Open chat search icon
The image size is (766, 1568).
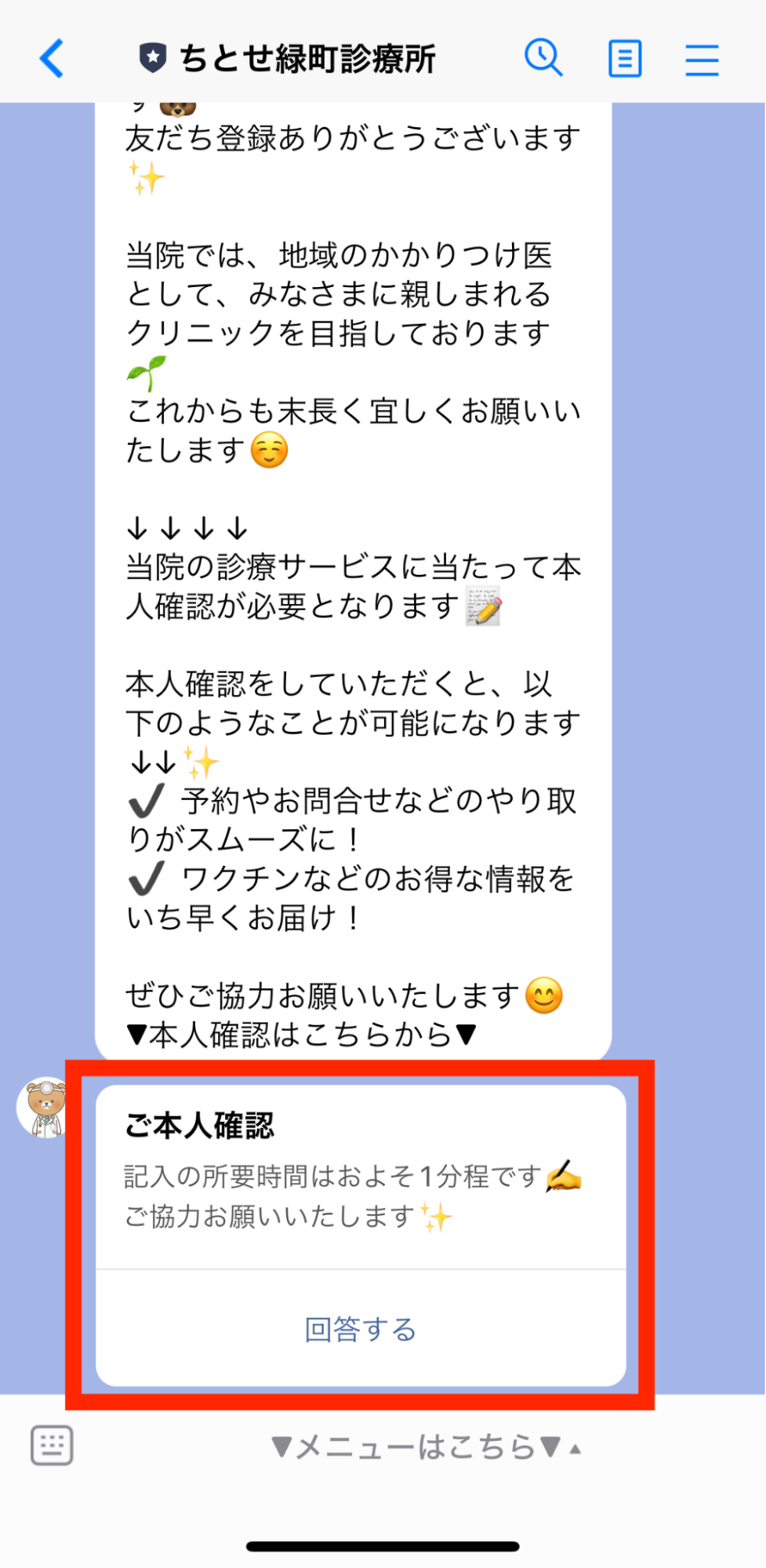(543, 58)
